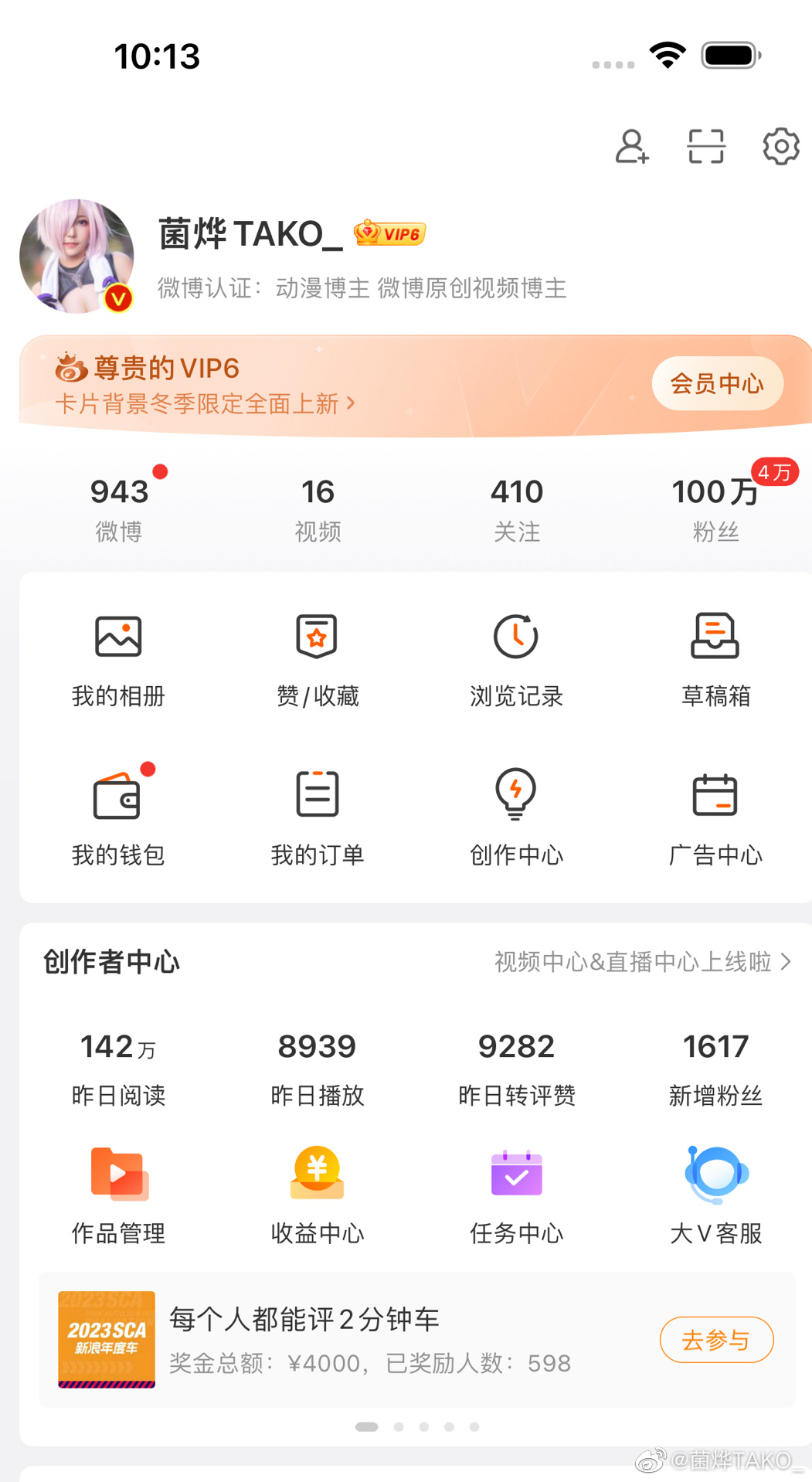The height and width of the screenshot is (1482, 812).
Task: Open 视频中心&直播中心上线啦 link
Action: coord(642,962)
